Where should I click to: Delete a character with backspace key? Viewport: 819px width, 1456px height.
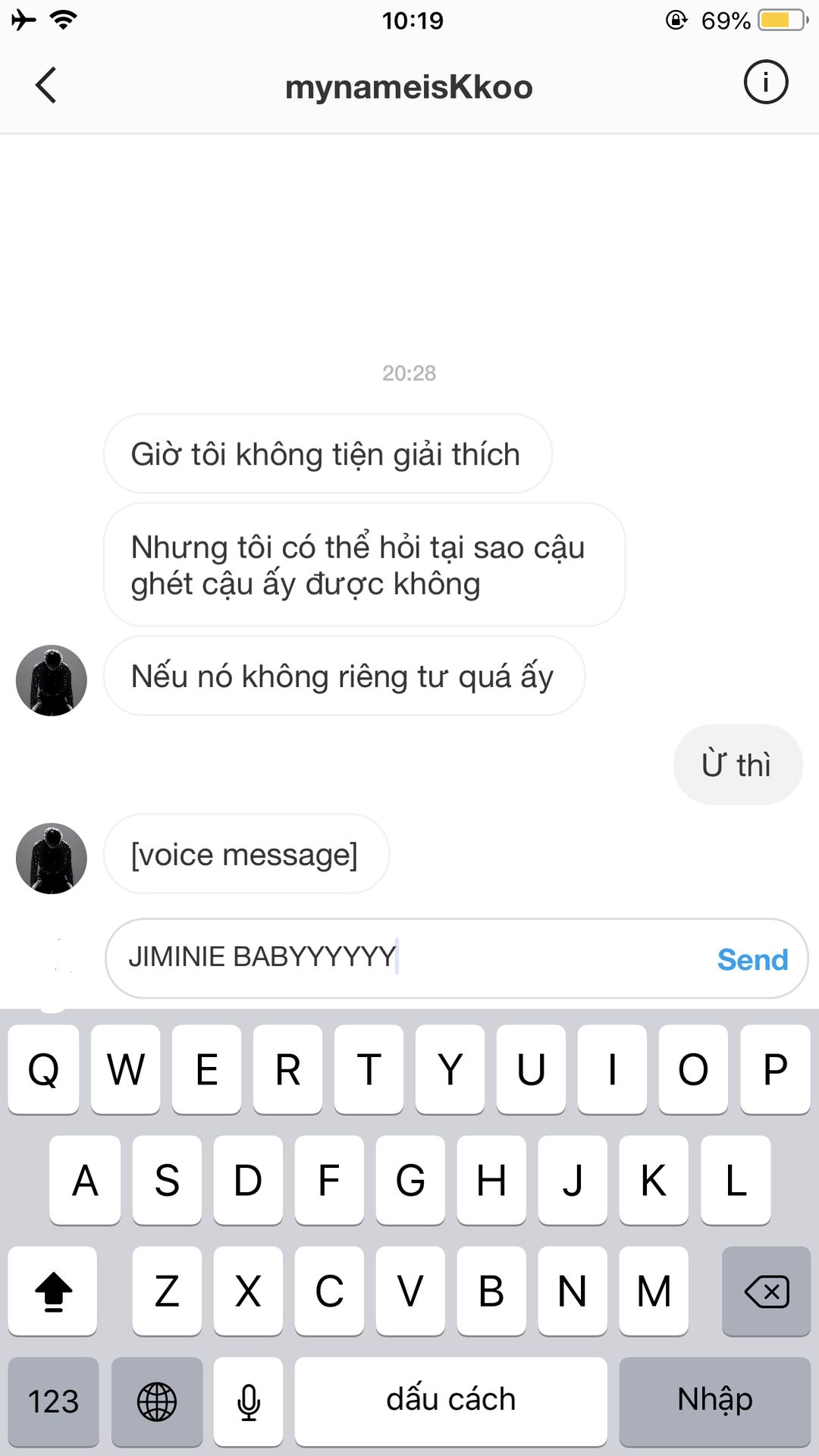click(766, 1291)
